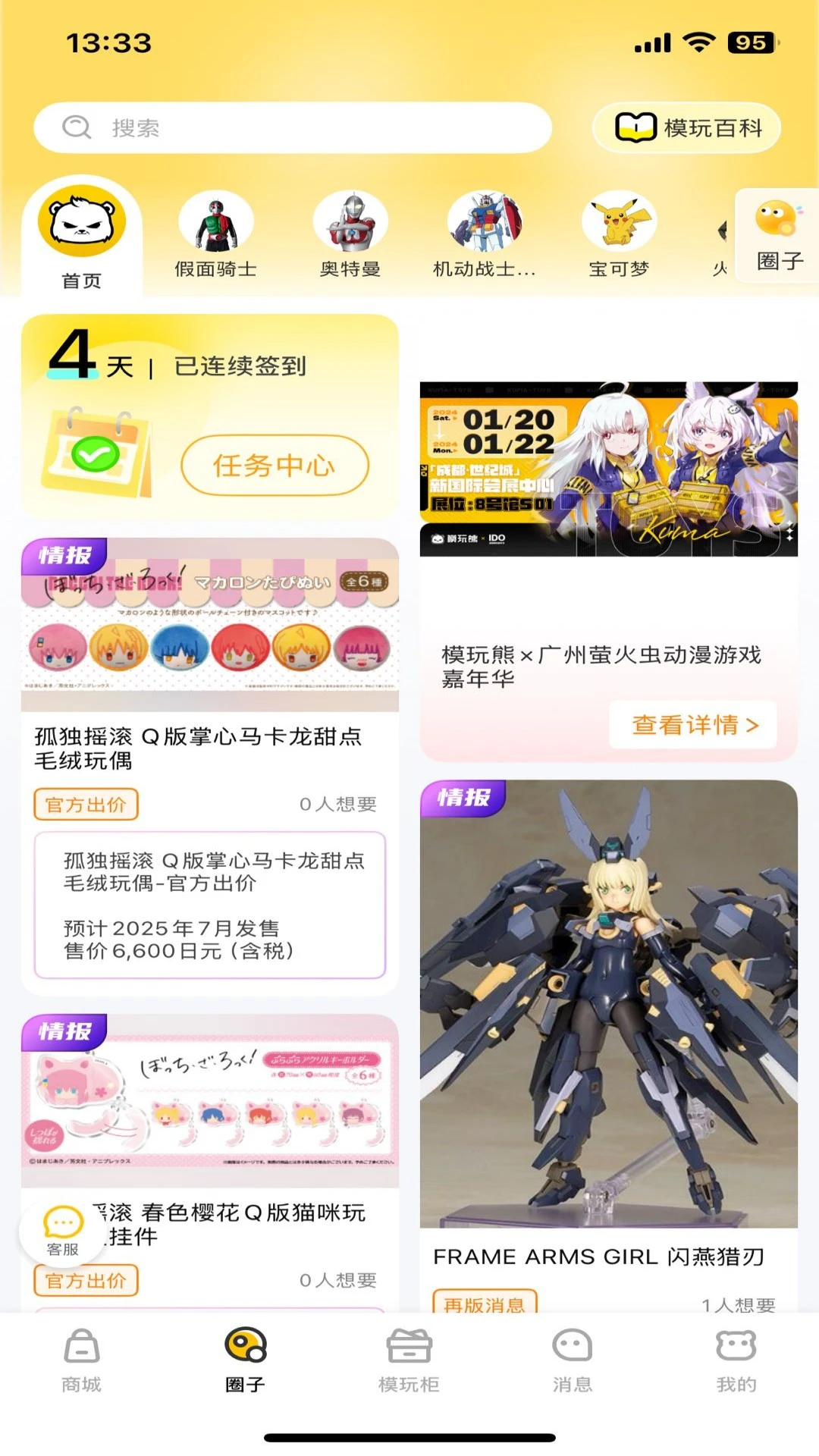Screen dimensions: 819x1456
Task: Switch to the 宝可梦 category
Action: click(619, 235)
